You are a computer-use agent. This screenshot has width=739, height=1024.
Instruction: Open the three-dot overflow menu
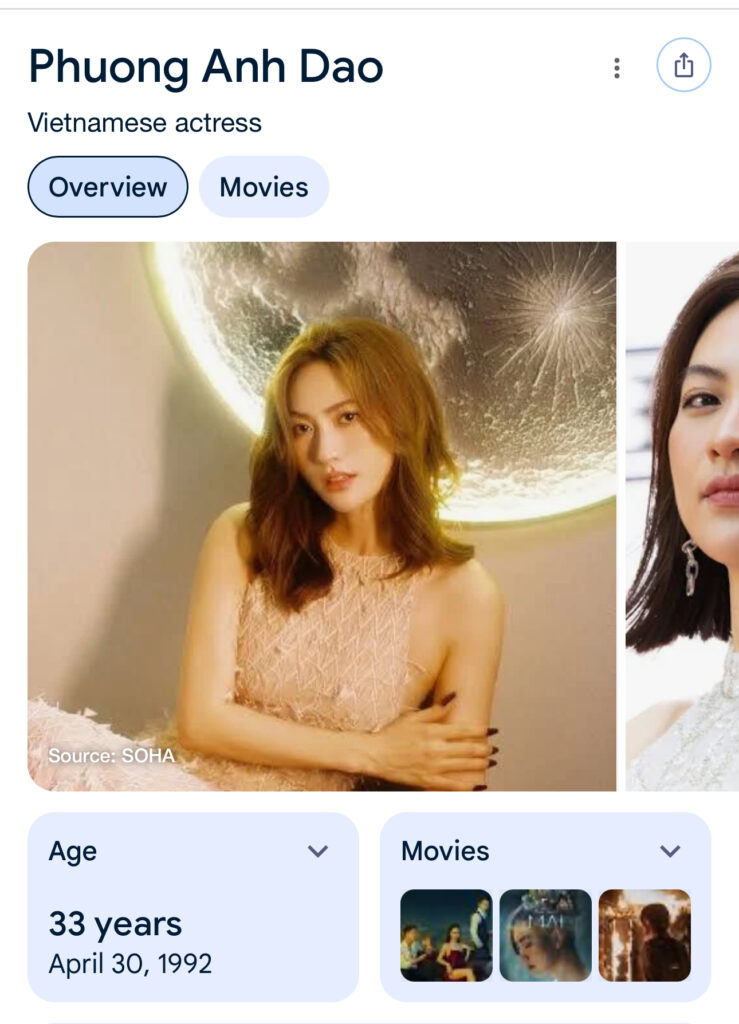pos(617,68)
